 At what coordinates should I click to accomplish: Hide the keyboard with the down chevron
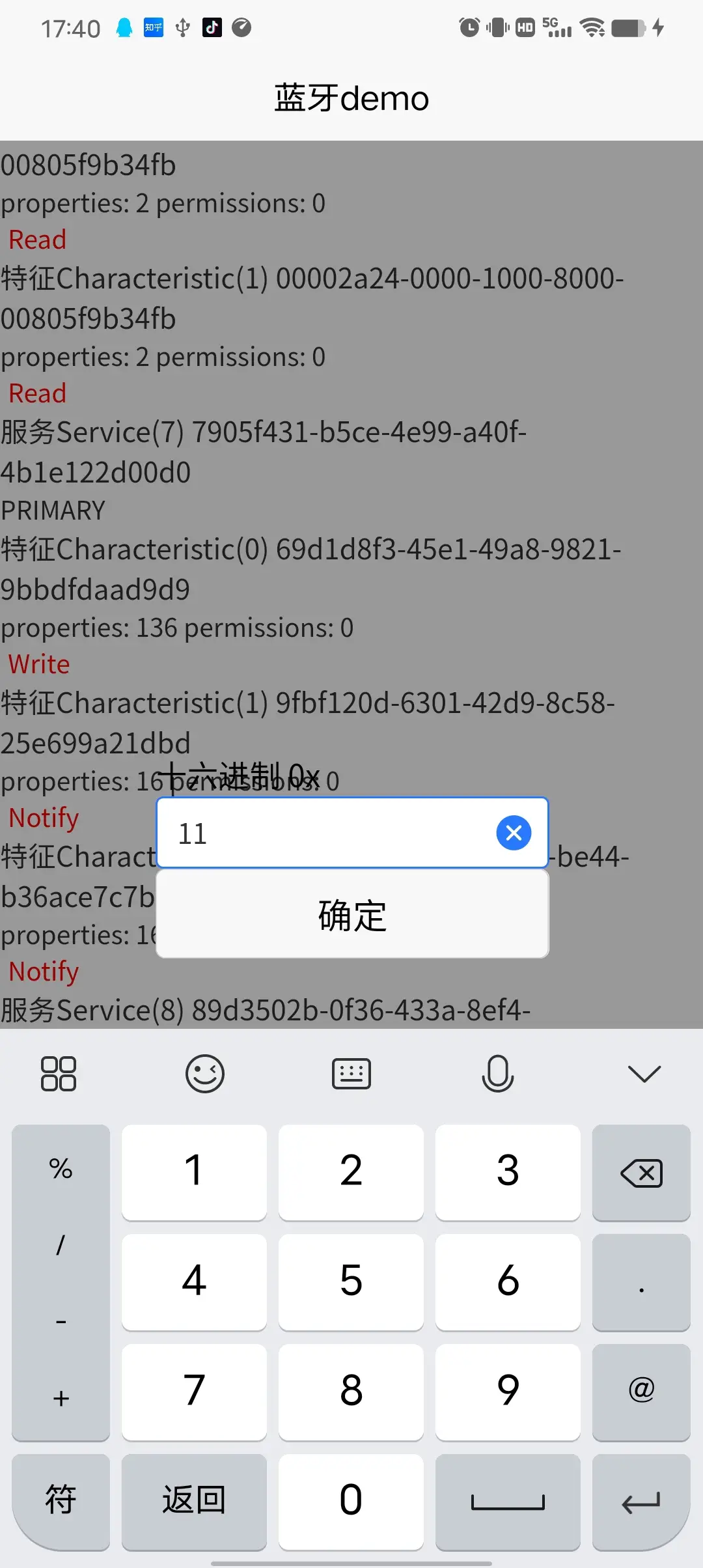[644, 1073]
